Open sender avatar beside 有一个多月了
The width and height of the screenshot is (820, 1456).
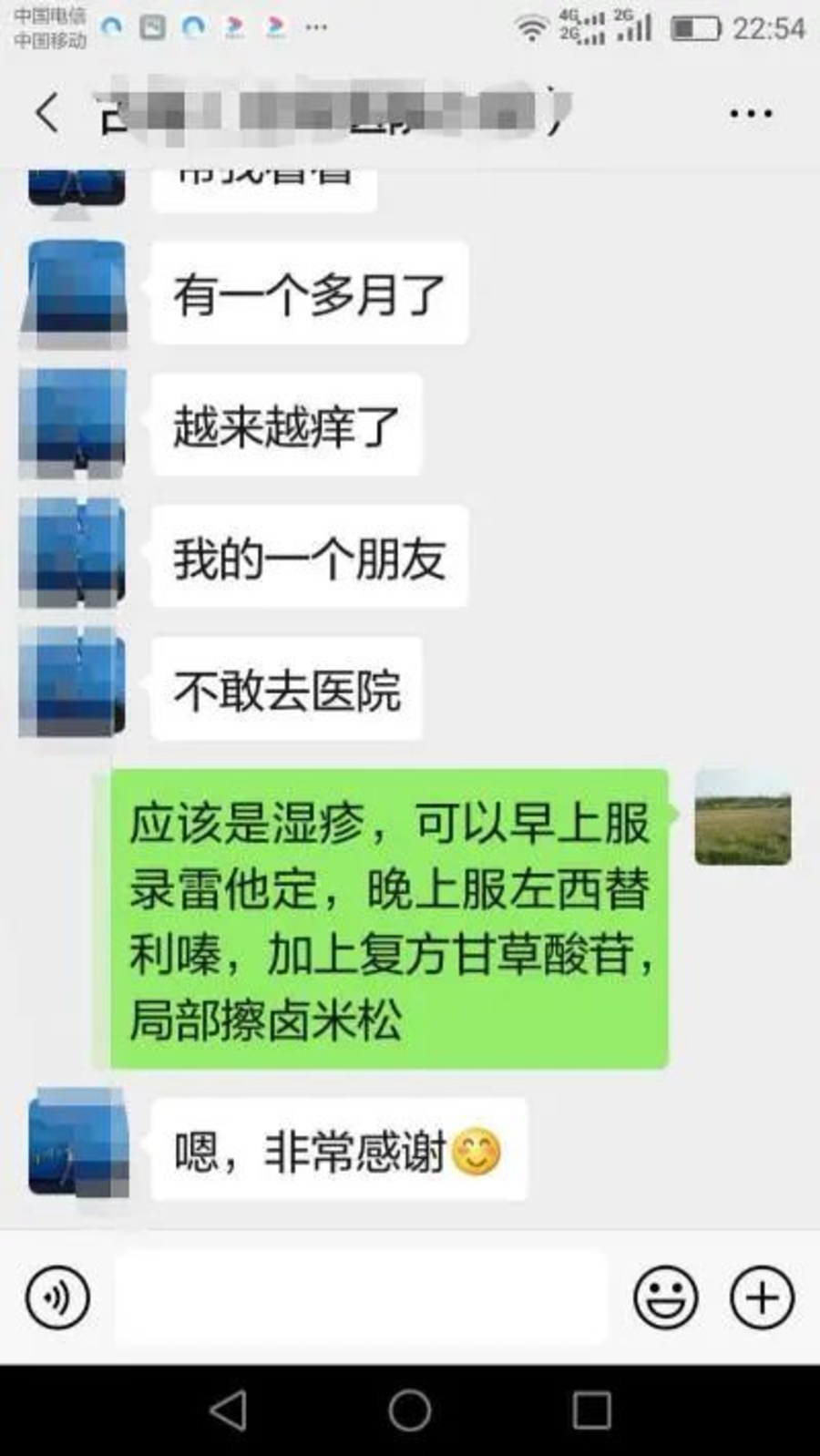point(75,293)
